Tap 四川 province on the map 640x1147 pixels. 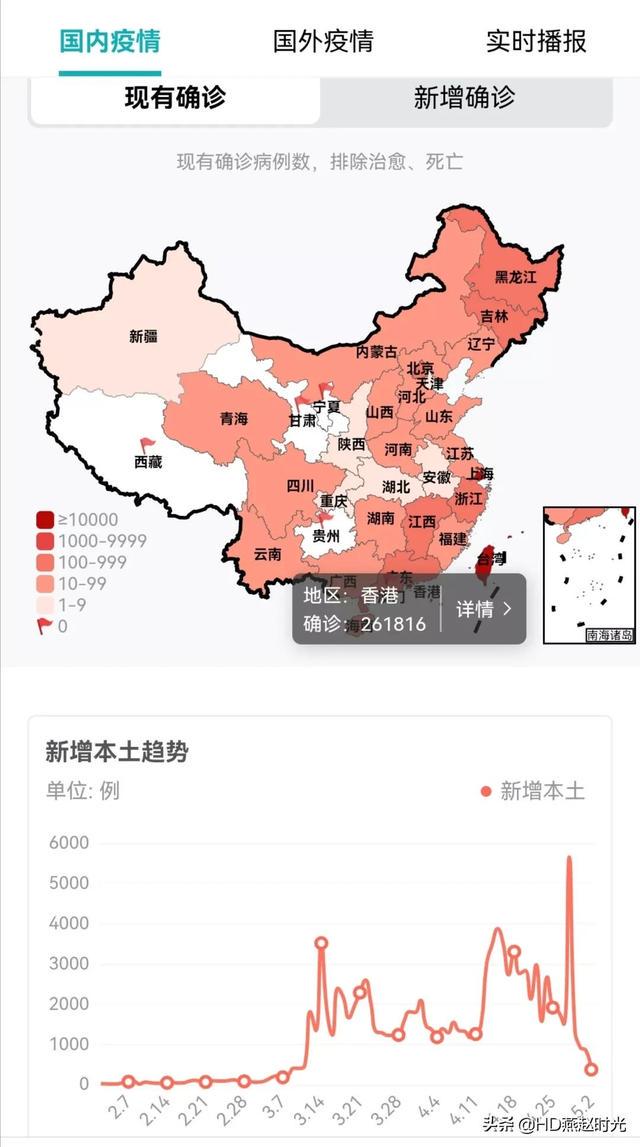click(300, 485)
